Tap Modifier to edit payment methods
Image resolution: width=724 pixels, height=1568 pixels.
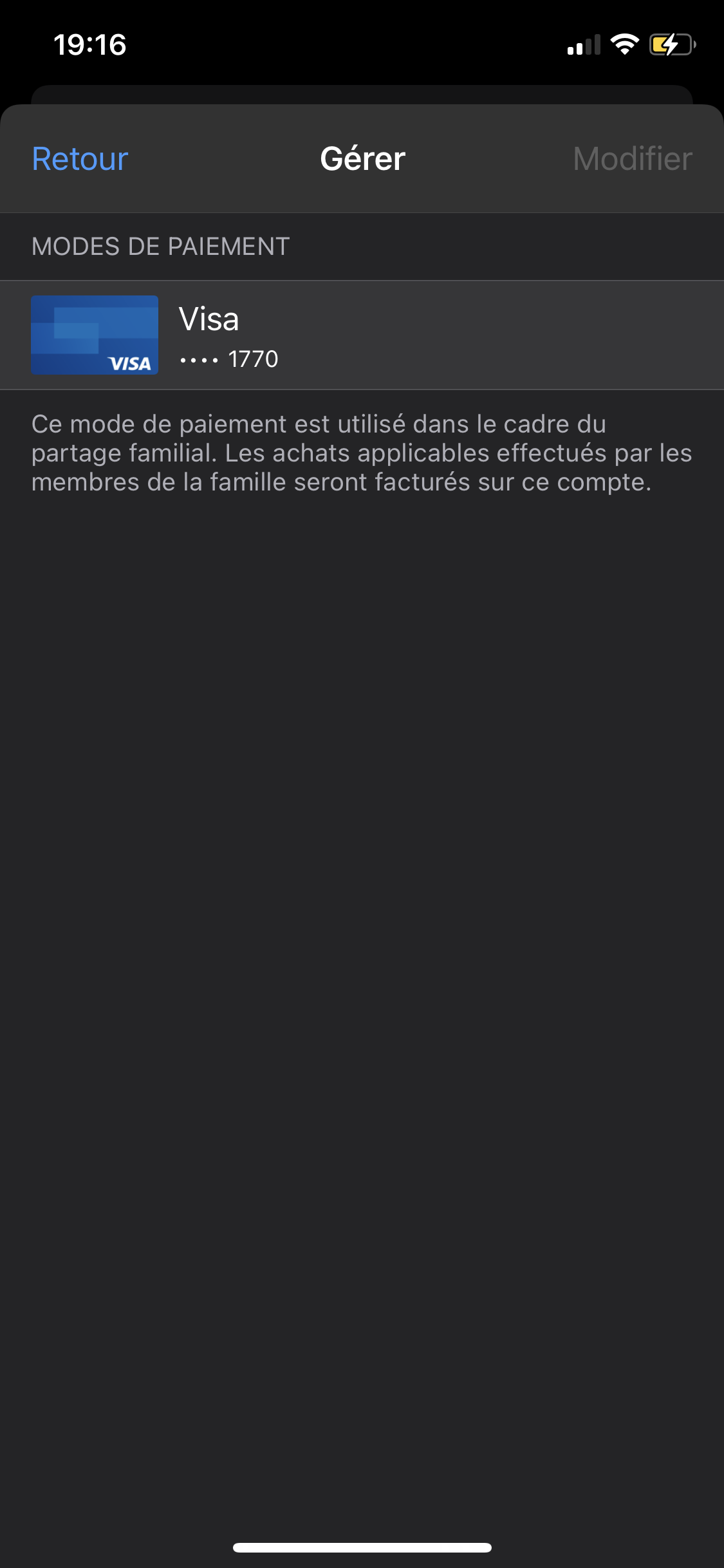tap(633, 158)
